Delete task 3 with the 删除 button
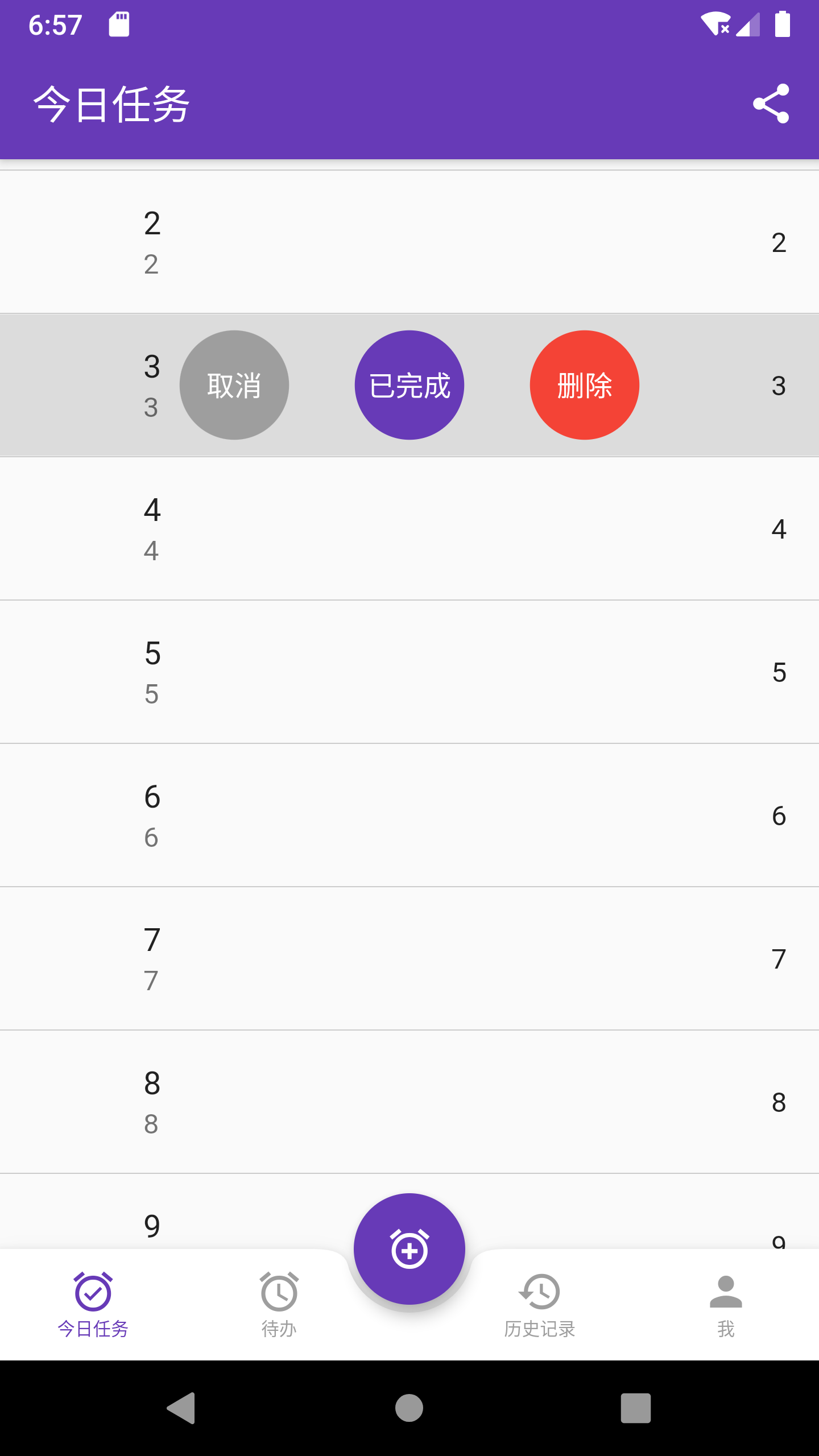The image size is (819, 1456). tap(584, 385)
